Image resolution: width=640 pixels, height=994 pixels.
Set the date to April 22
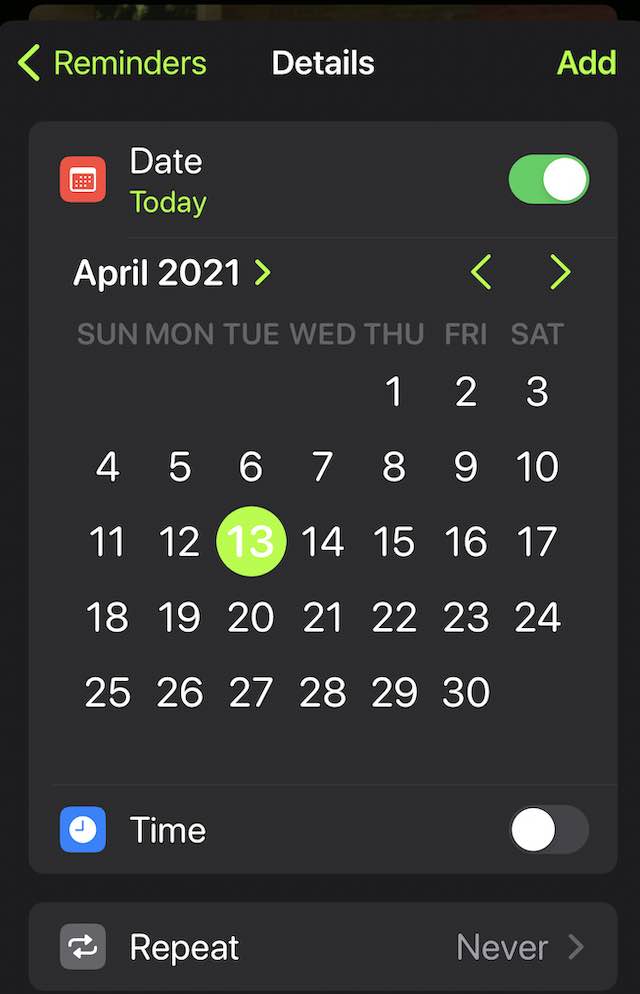tap(394, 618)
